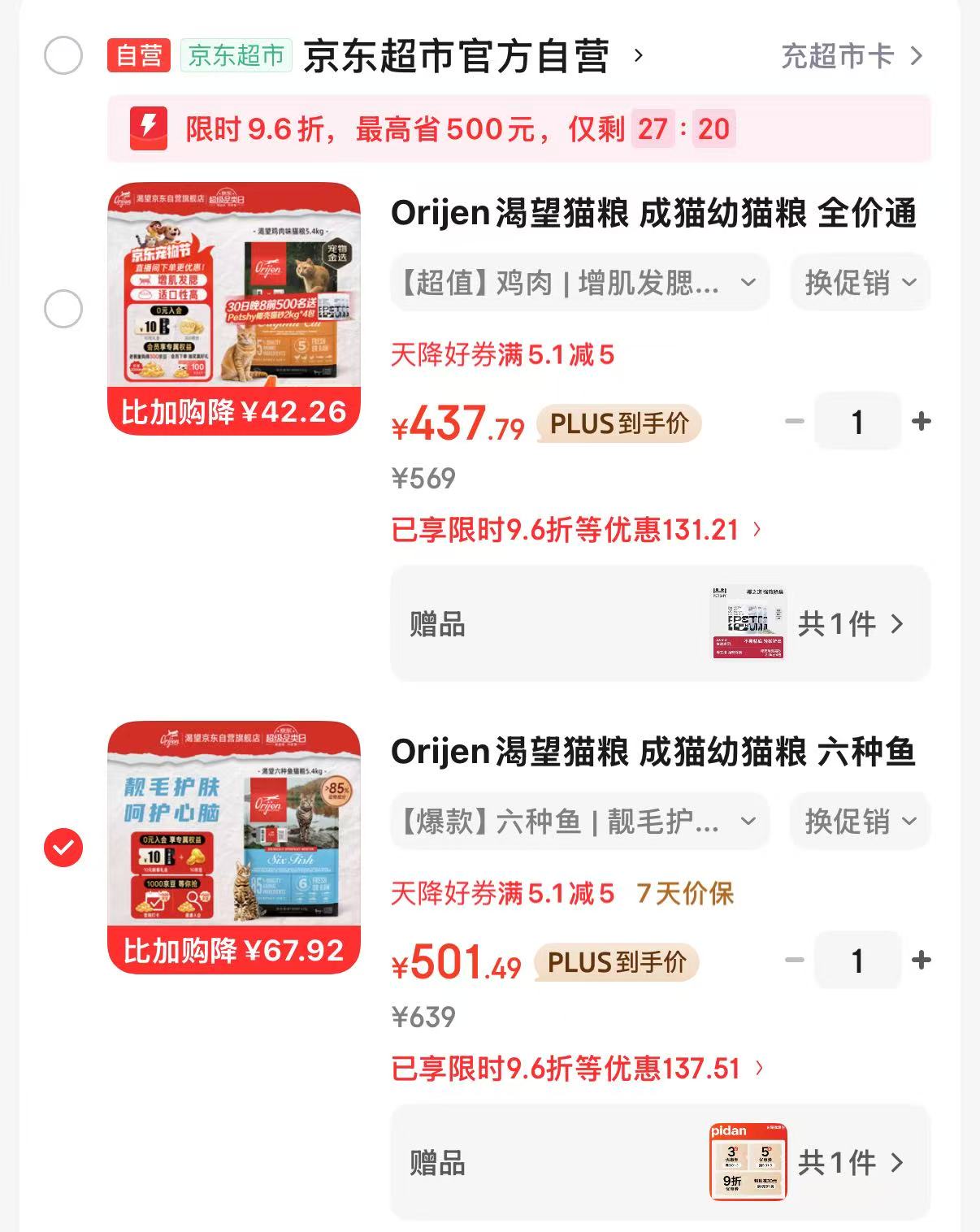Decrease quantity of the ¥437.79 cat food
Viewport: 980px width, 1232px height.
pyautogui.click(x=794, y=422)
